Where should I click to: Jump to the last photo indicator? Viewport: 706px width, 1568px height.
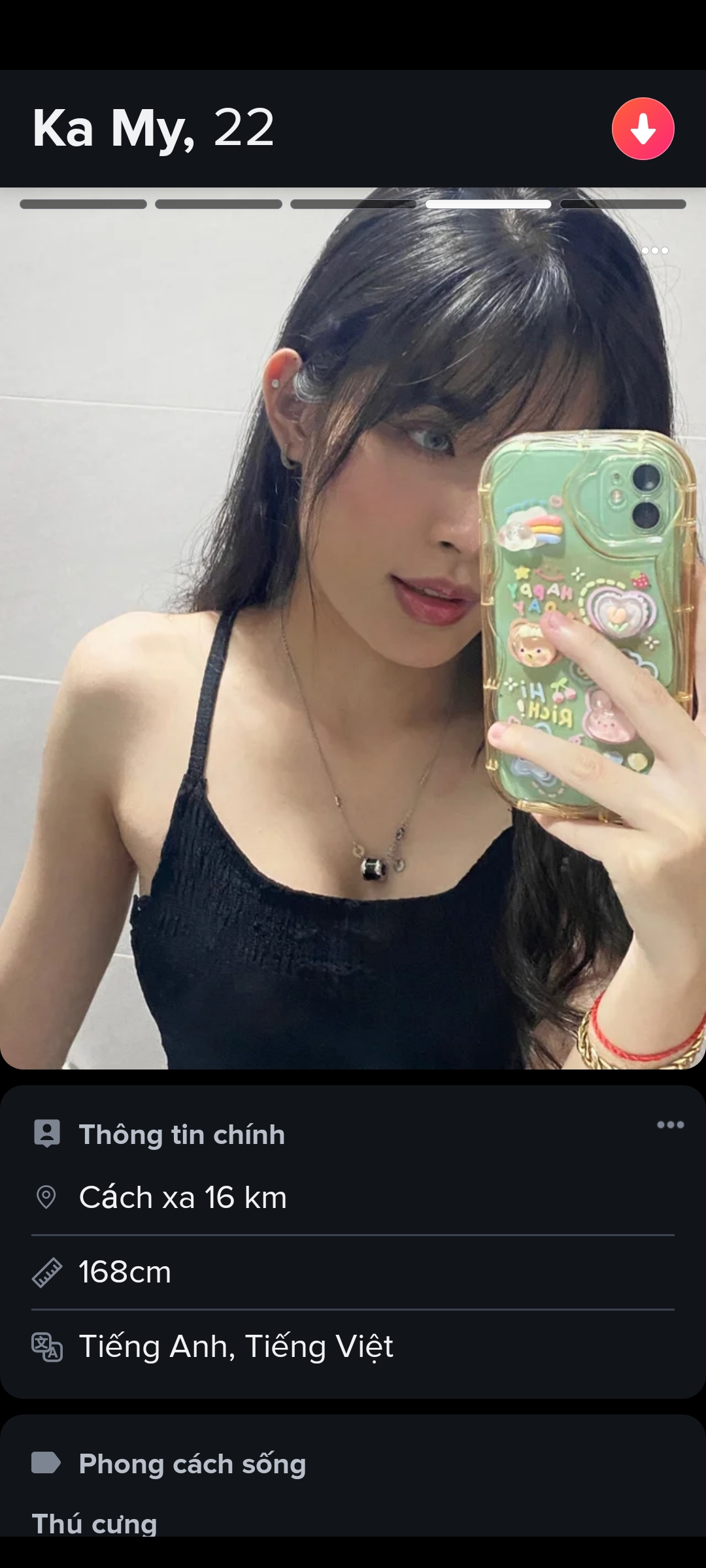[623, 204]
